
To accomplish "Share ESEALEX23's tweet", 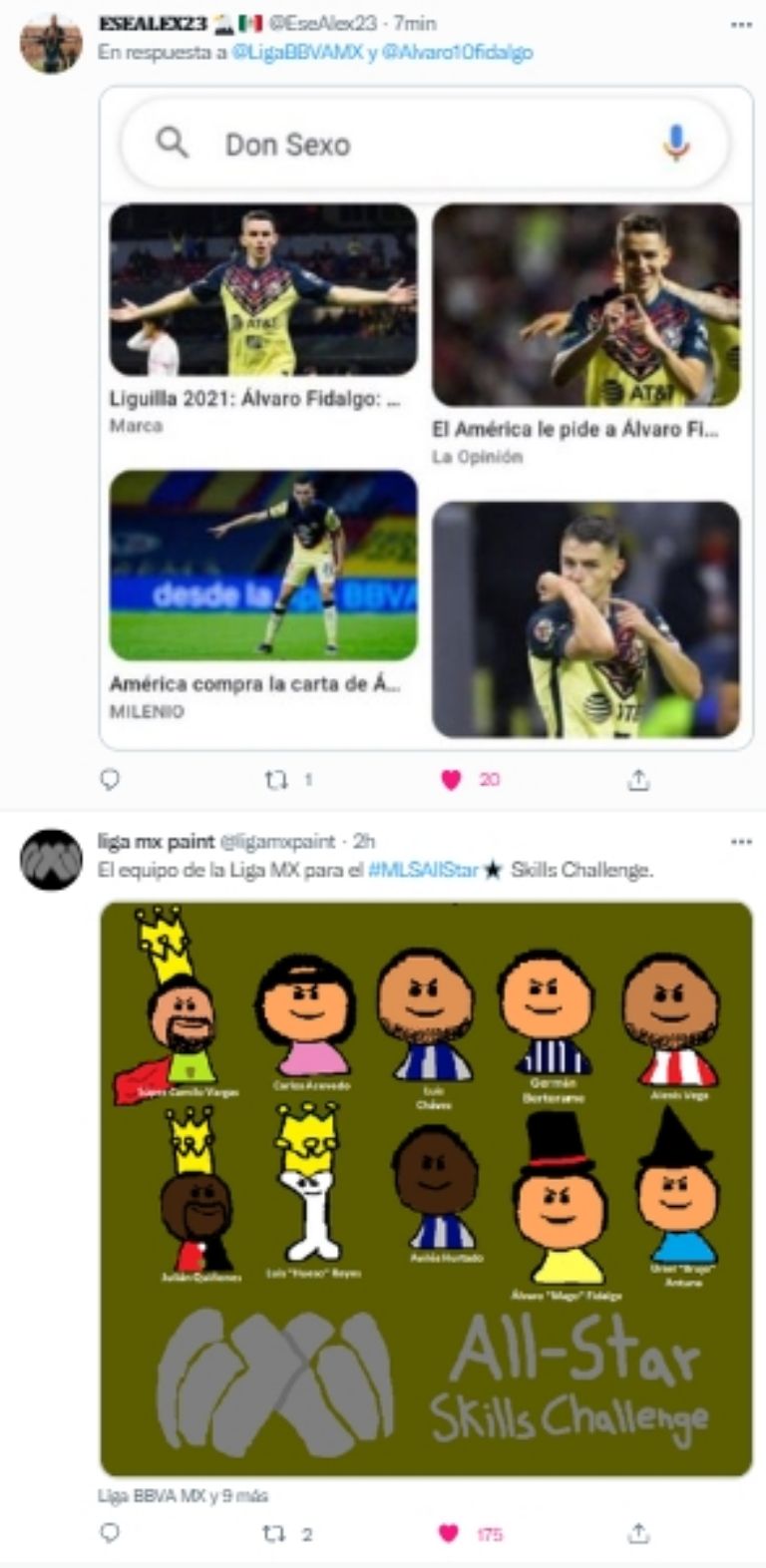I will 638,780.
